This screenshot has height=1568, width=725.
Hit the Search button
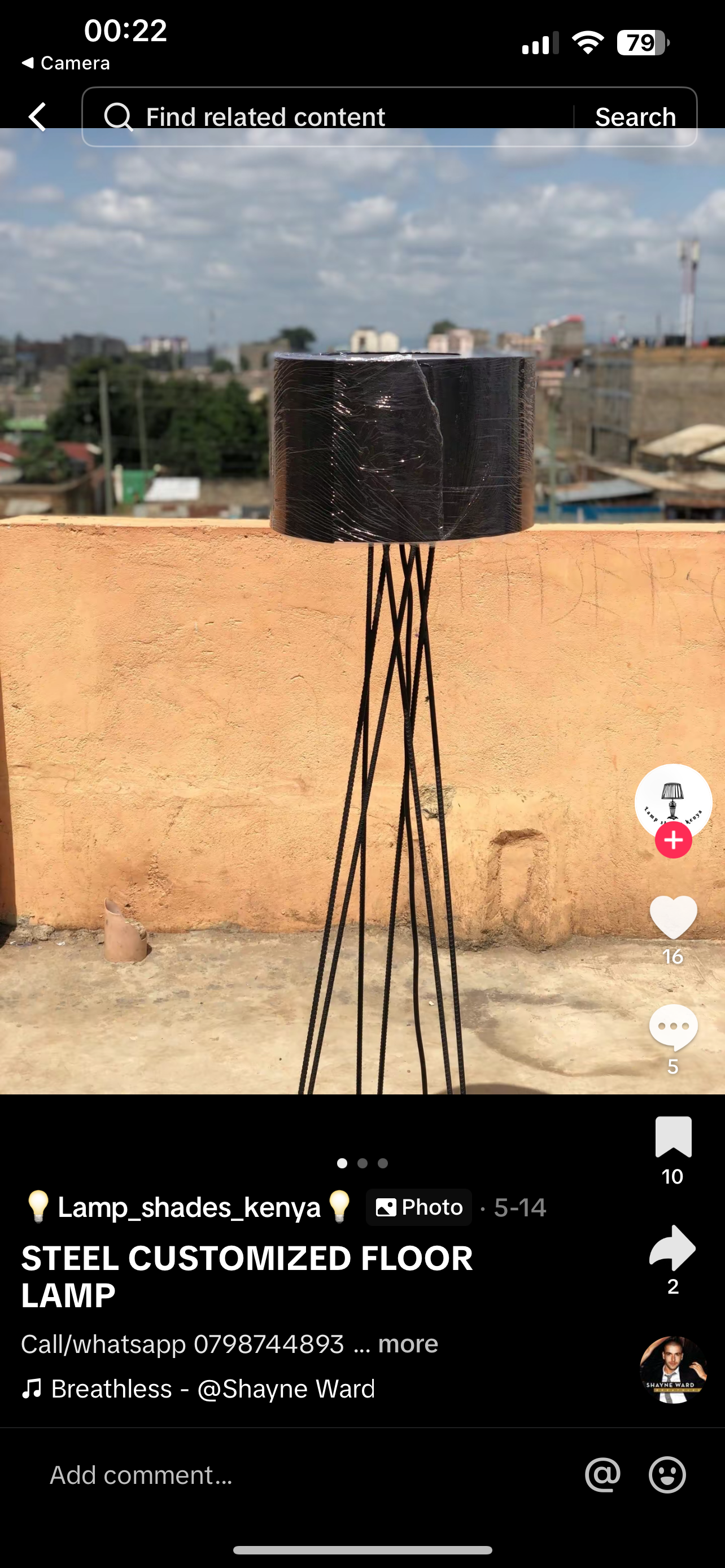point(635,116)
